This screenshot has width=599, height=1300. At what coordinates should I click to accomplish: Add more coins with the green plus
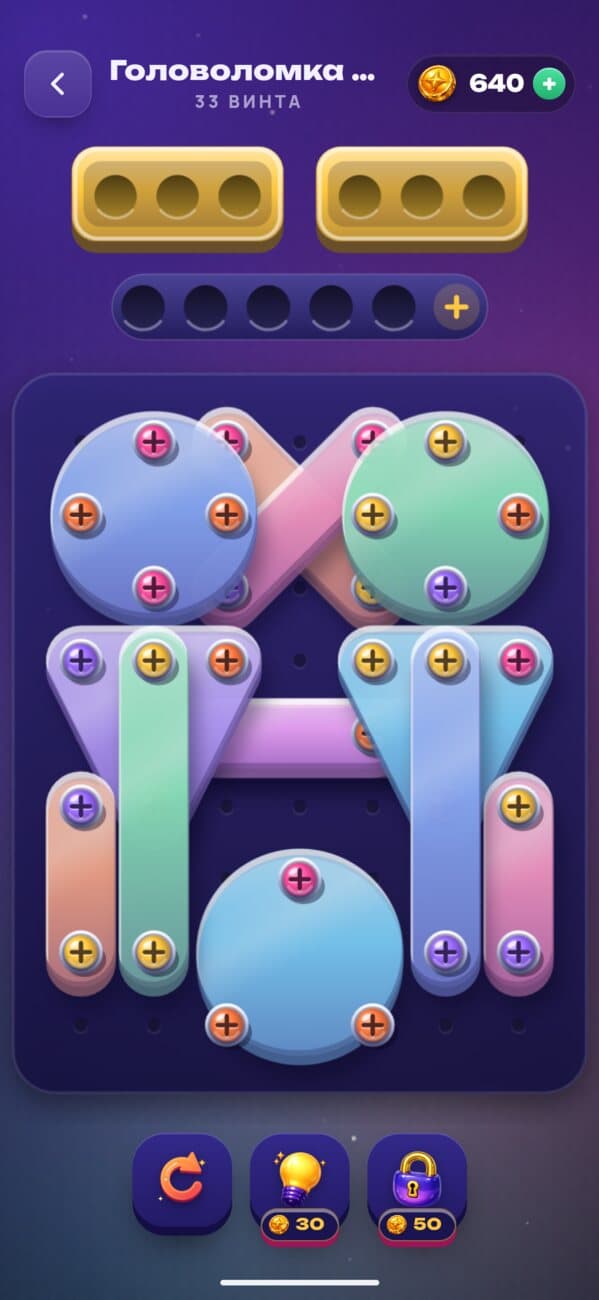(547, 84)
